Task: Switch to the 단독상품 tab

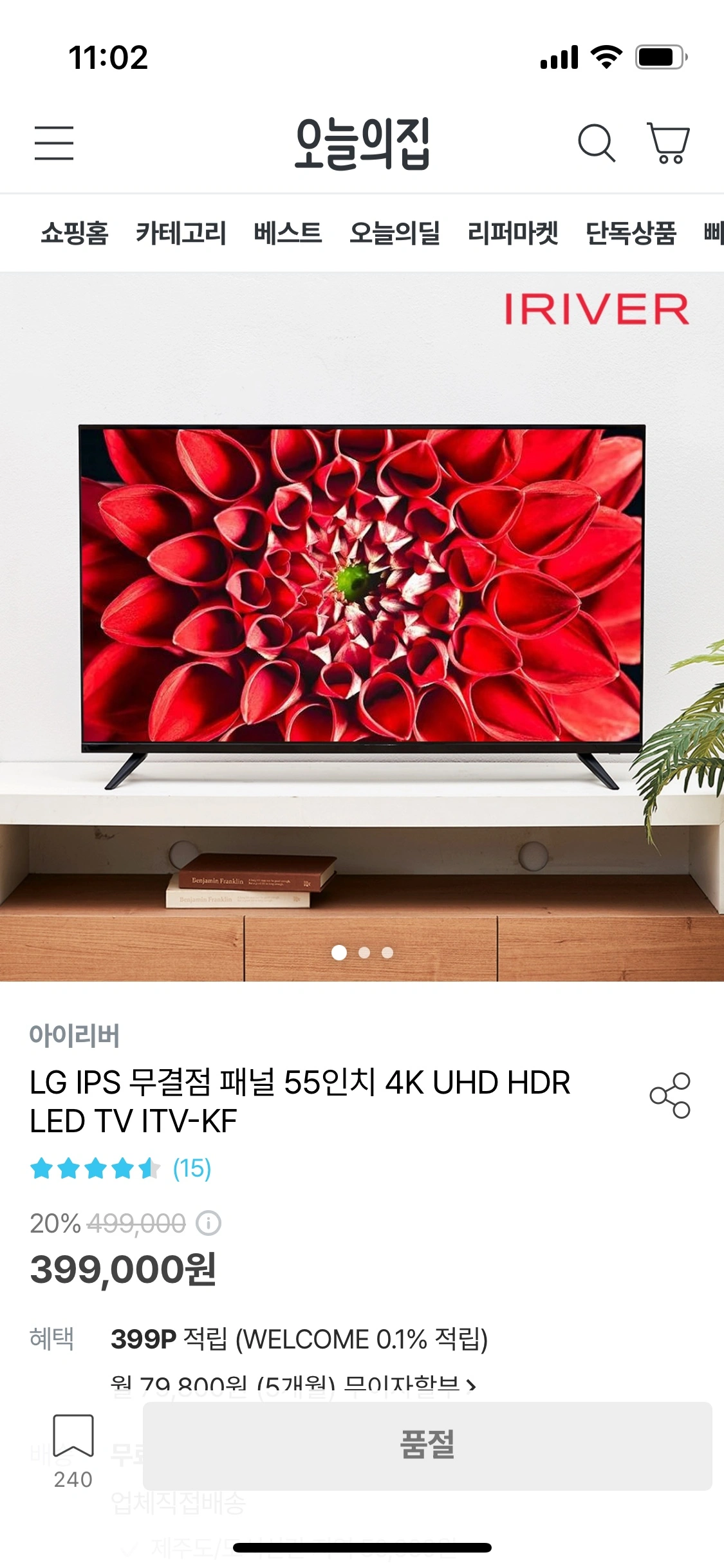Action: [x=631, y=233]
